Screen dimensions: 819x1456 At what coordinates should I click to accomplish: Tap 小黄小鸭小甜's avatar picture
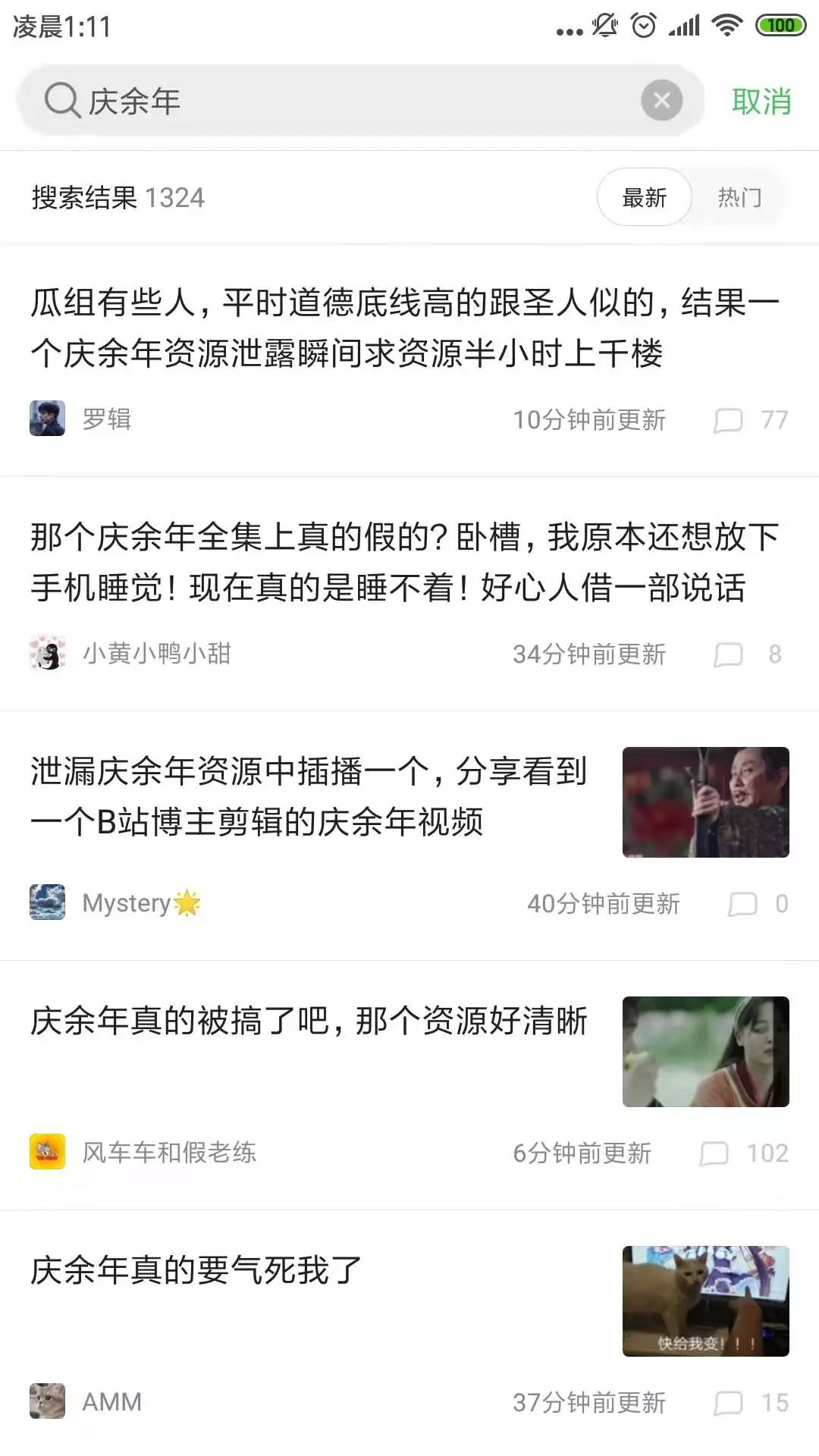pyautogui.click(x=47, y=651)
